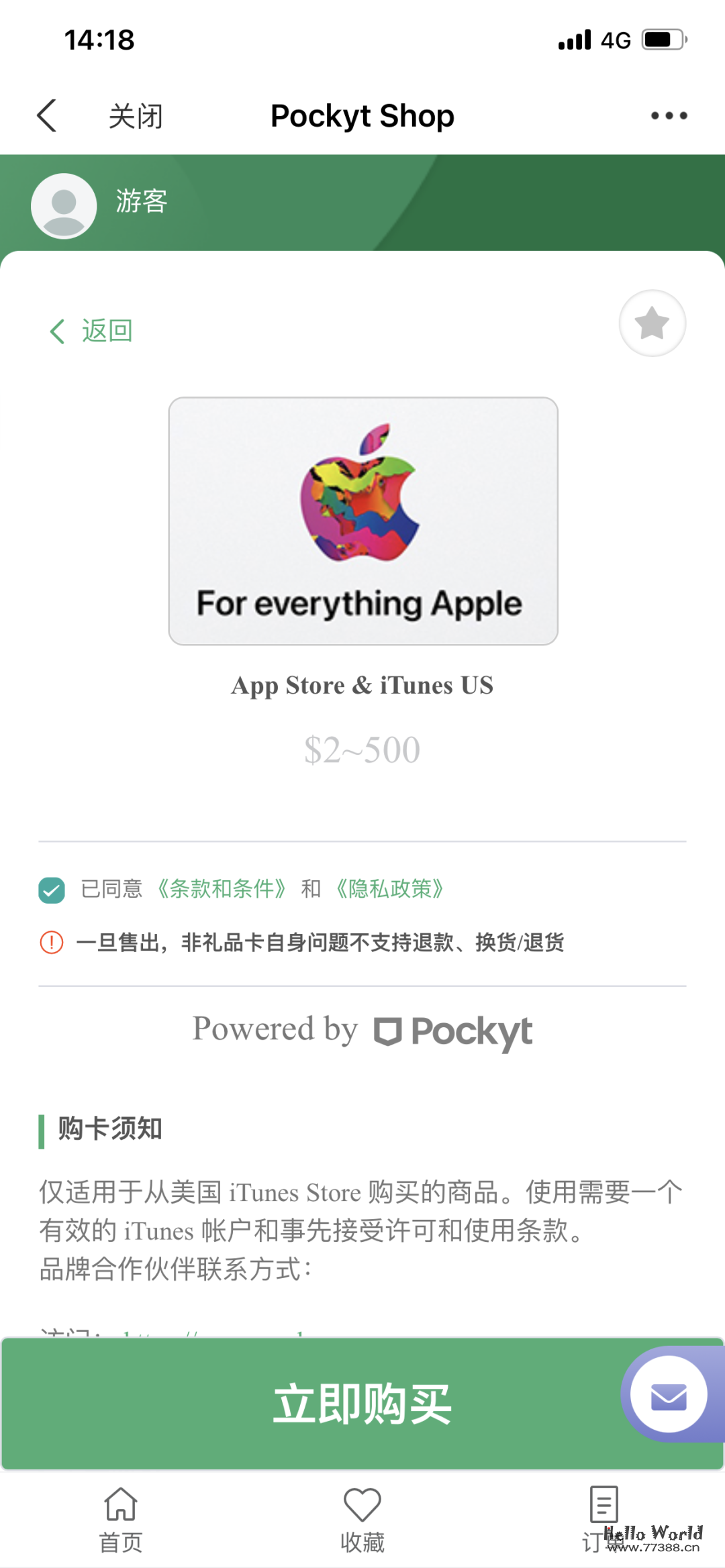The image size is (725, 1568).
Task: Tap the star favorite icon on the product page
Action: click(x=650, y=323)
